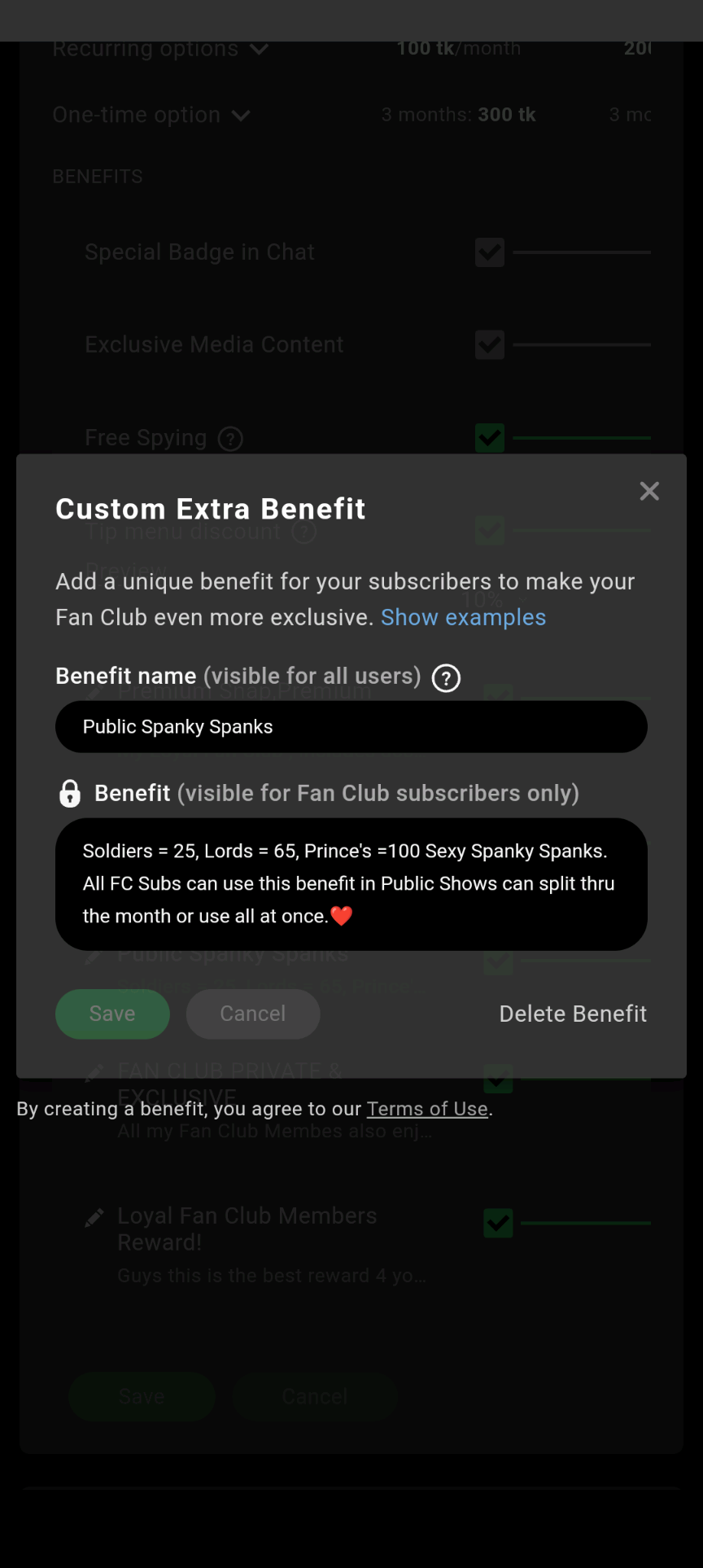
Task: Delete this benefit
Action: coord(573,1014)
